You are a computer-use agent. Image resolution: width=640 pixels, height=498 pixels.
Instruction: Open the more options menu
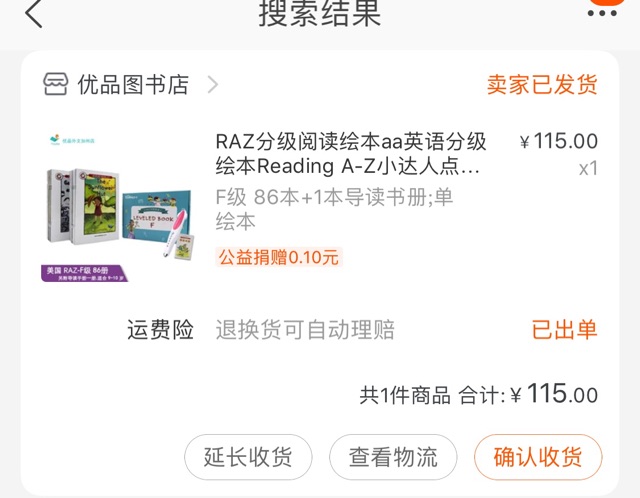602,12
